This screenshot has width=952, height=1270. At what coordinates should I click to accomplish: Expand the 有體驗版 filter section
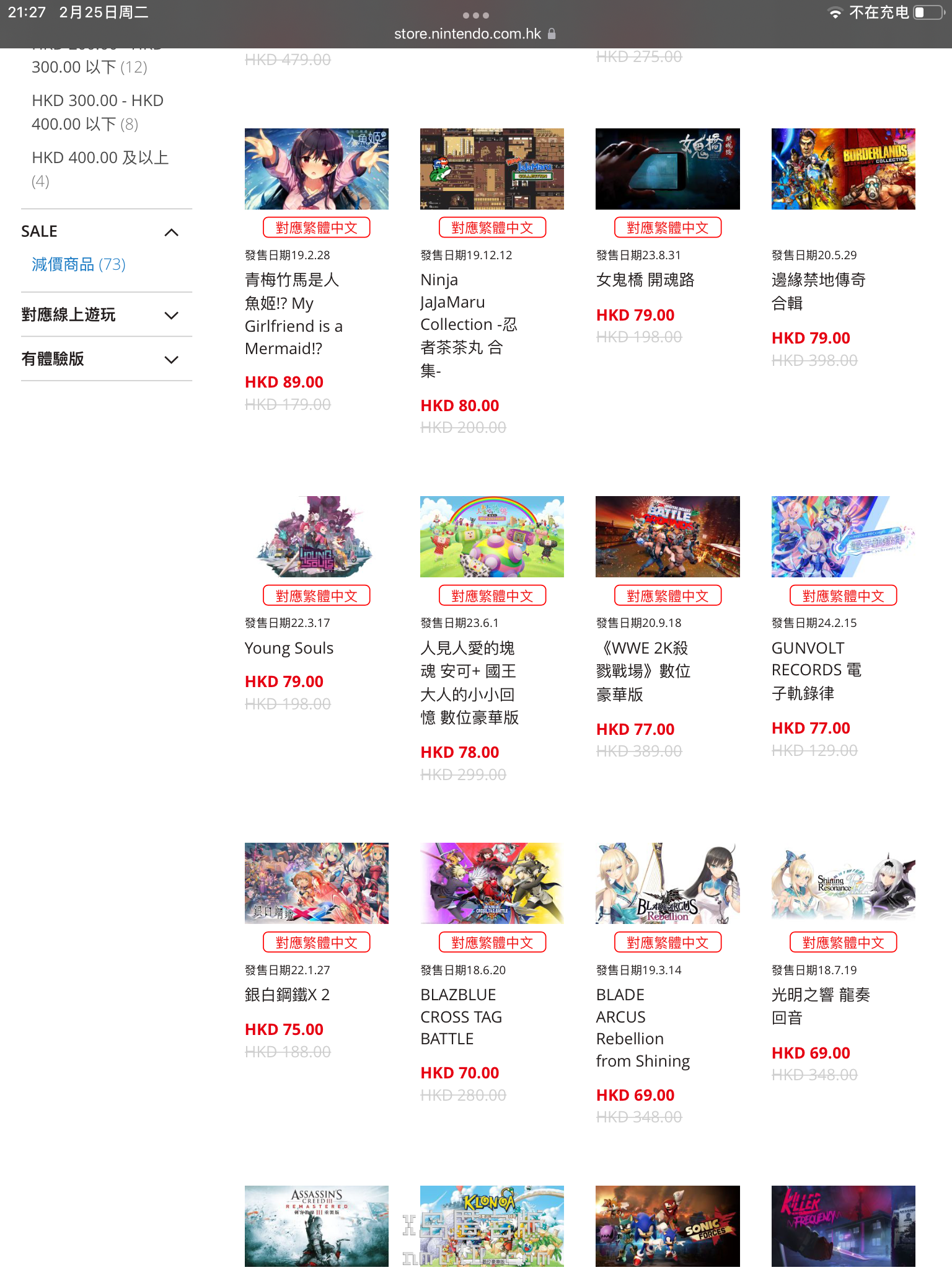click(x=172, y=359)
